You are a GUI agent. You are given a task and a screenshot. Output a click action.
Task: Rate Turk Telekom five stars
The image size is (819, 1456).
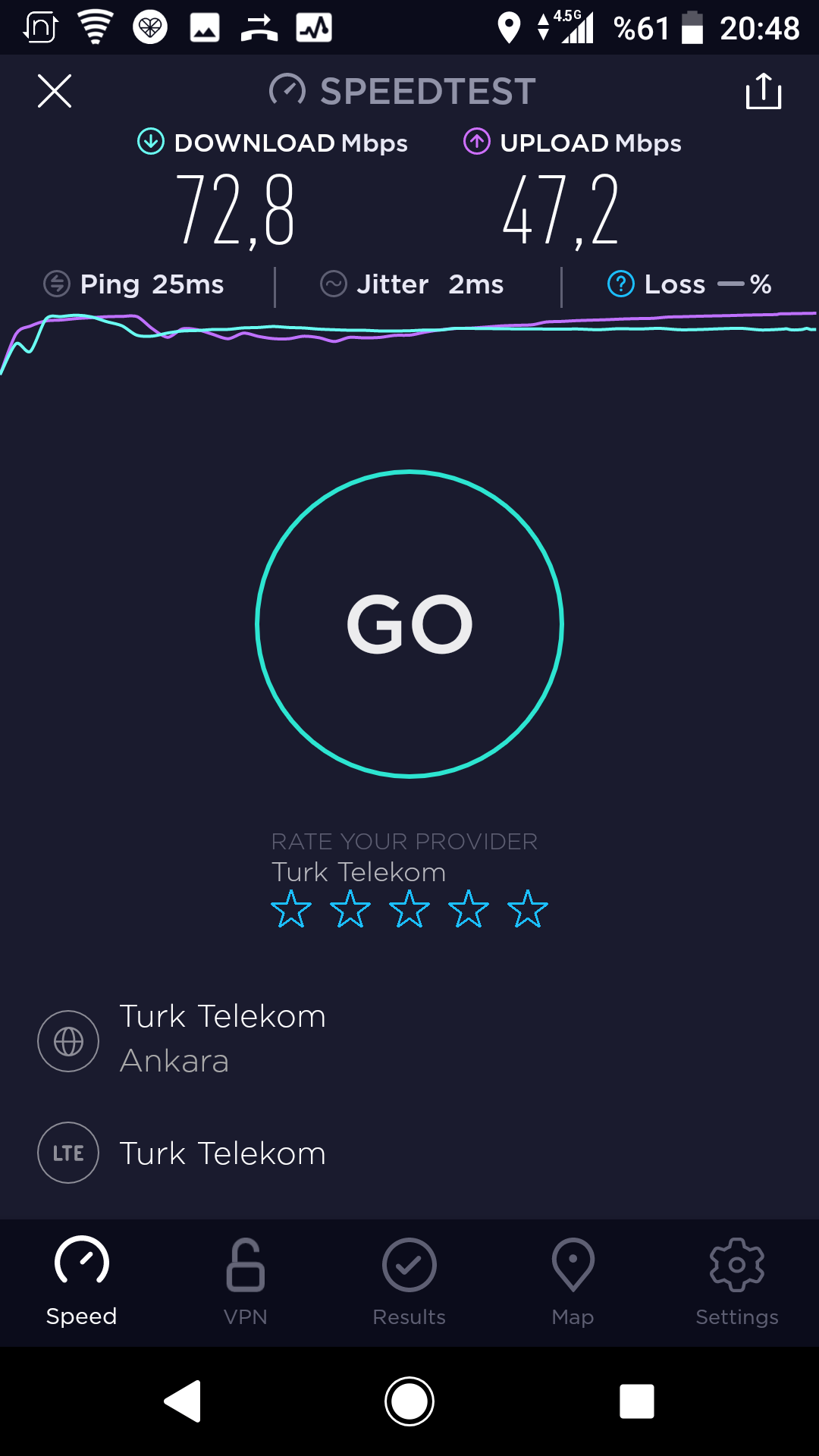(528, 909)
